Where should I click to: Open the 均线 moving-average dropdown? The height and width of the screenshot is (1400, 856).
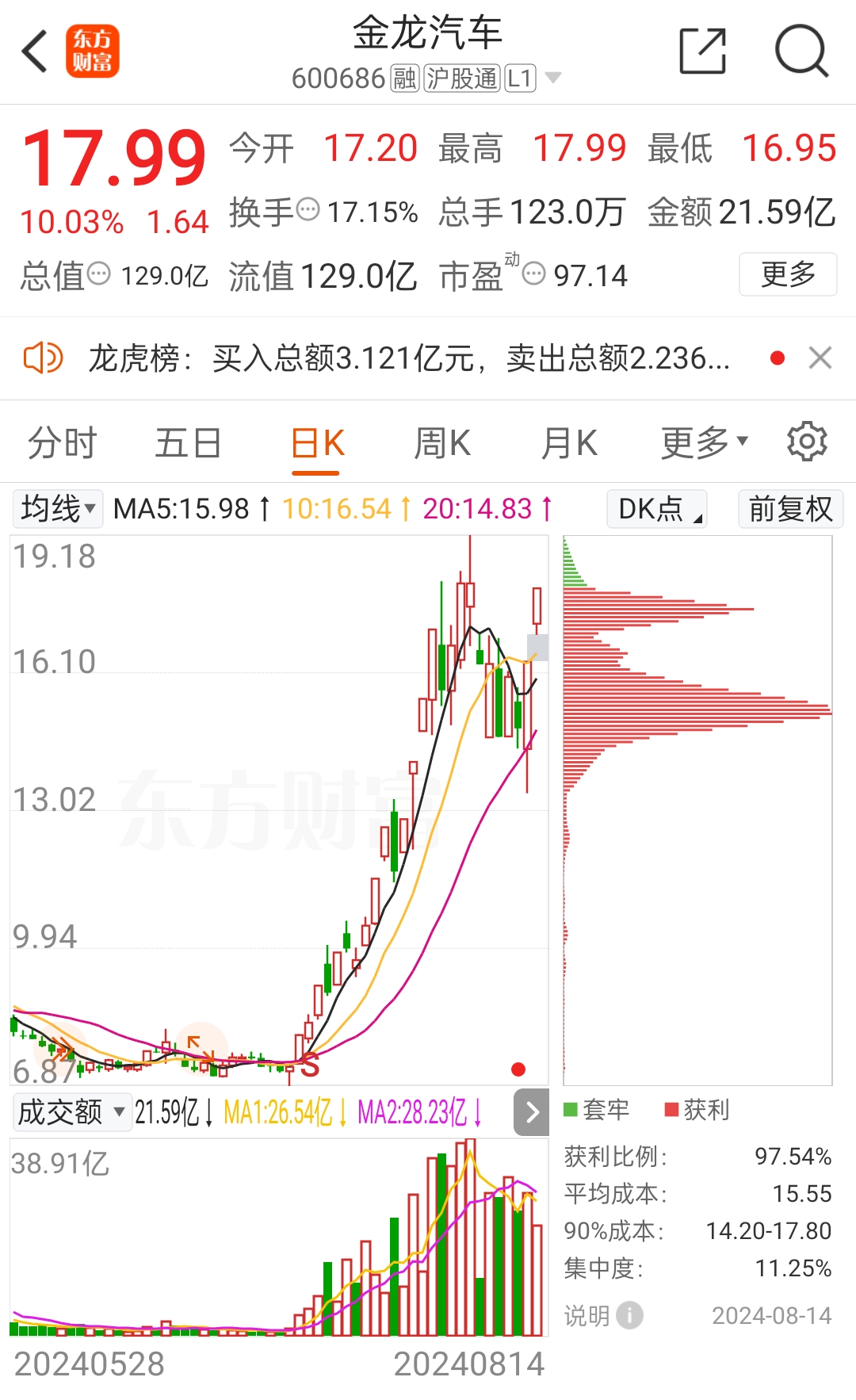[x=55, y=509]
